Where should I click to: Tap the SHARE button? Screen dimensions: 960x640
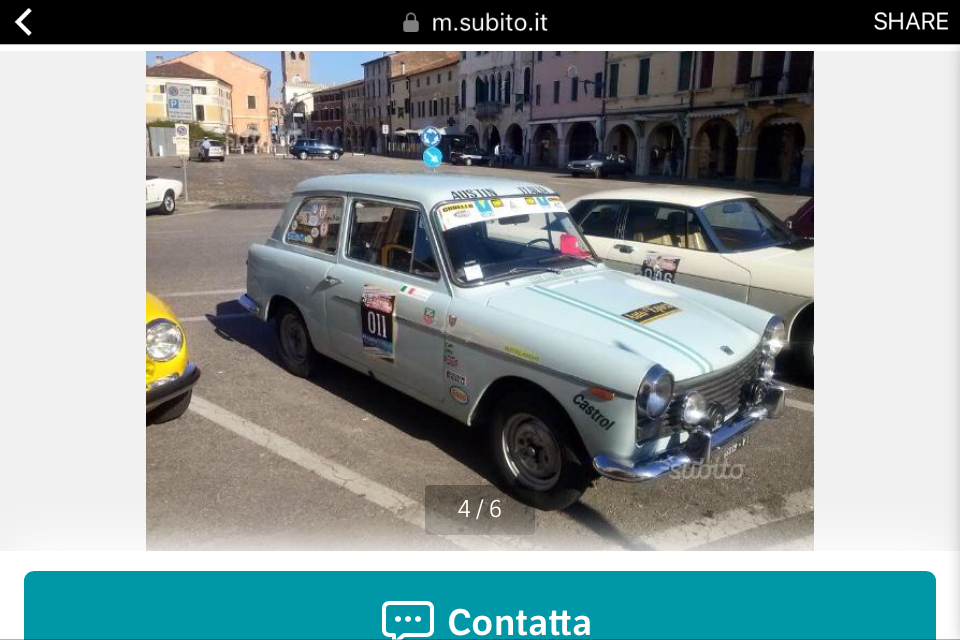[x=910, y=22]
